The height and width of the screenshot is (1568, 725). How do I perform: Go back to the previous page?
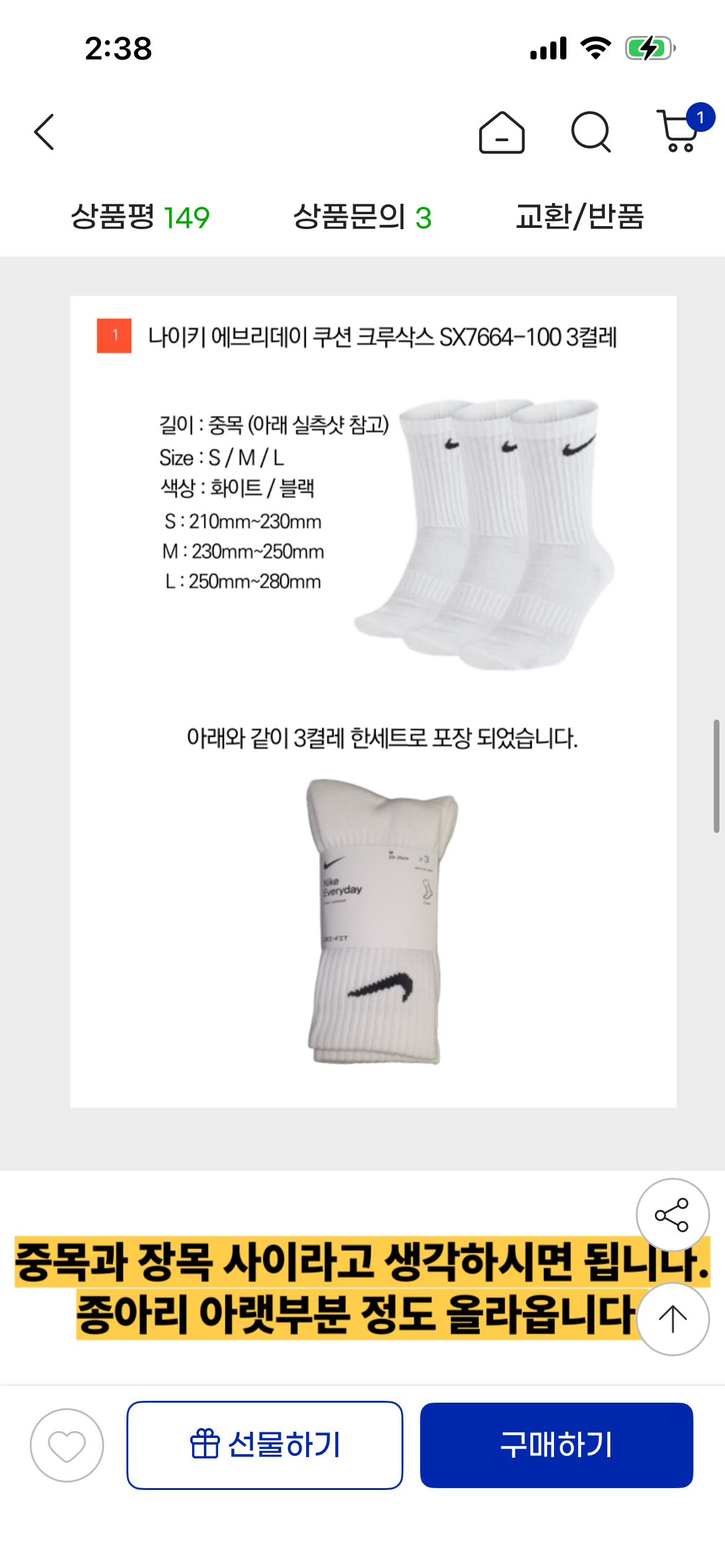coord(45,132)
